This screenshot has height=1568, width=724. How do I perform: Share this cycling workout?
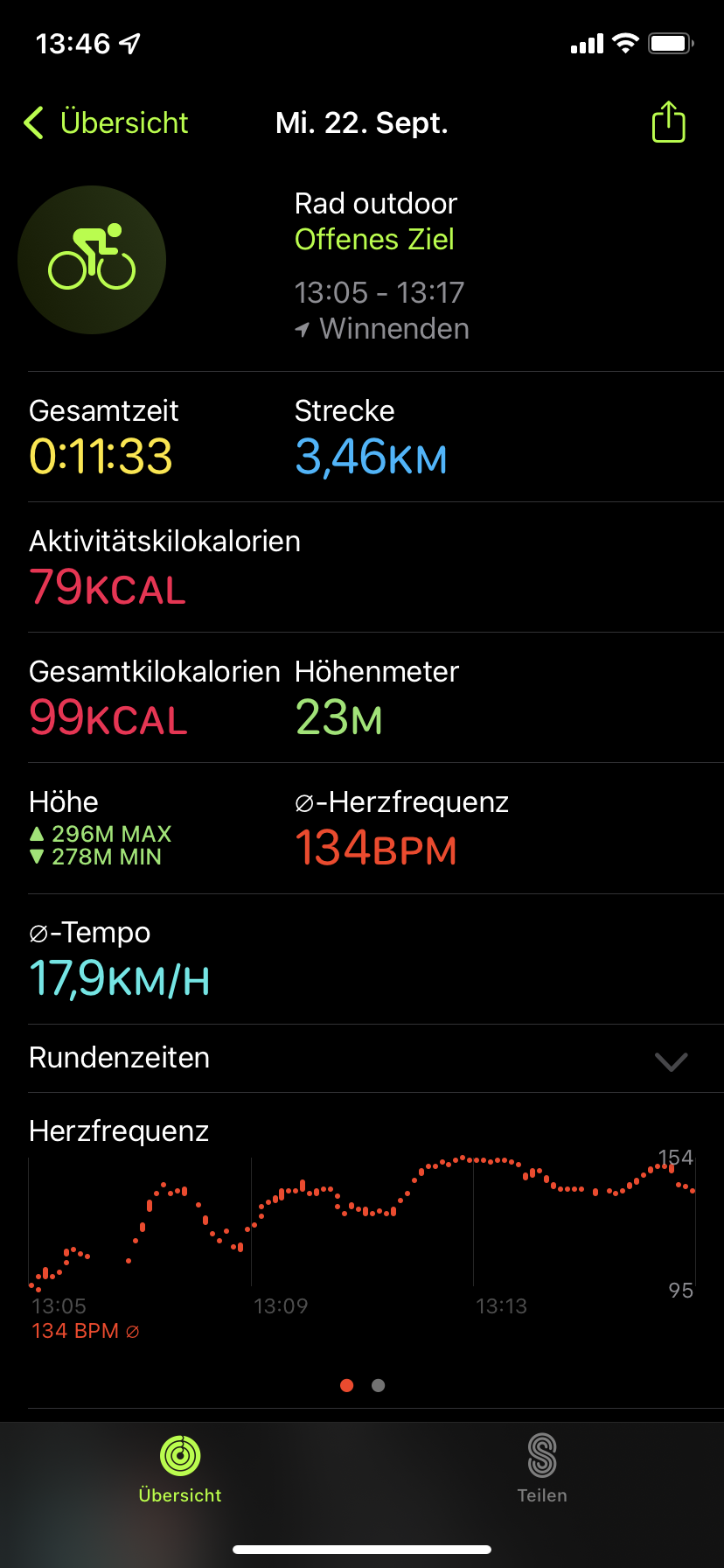point(668,122)
